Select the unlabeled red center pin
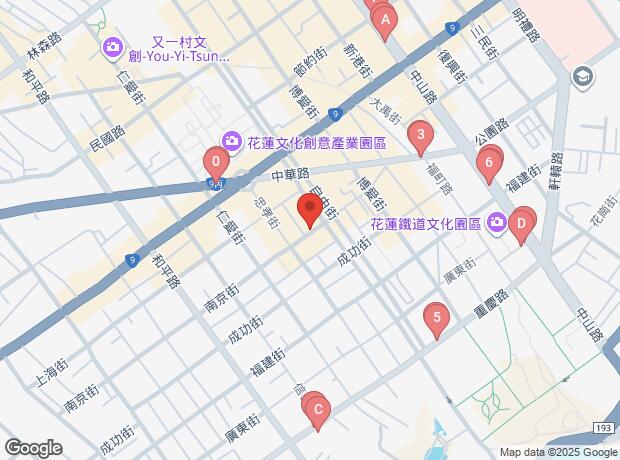The height and width of the screenshot is (460, 620). [x=310, y=210]
